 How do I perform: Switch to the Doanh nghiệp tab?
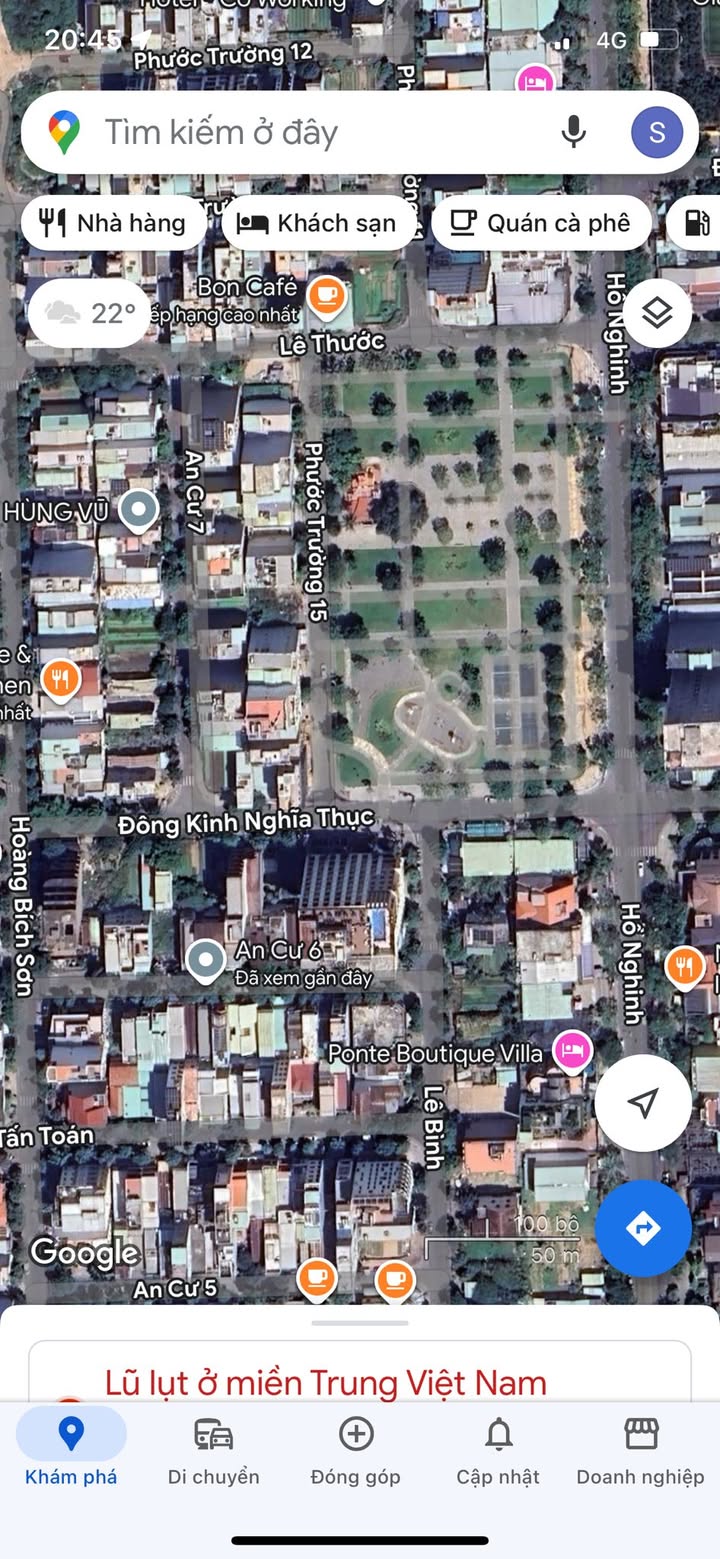point(640,1449)
